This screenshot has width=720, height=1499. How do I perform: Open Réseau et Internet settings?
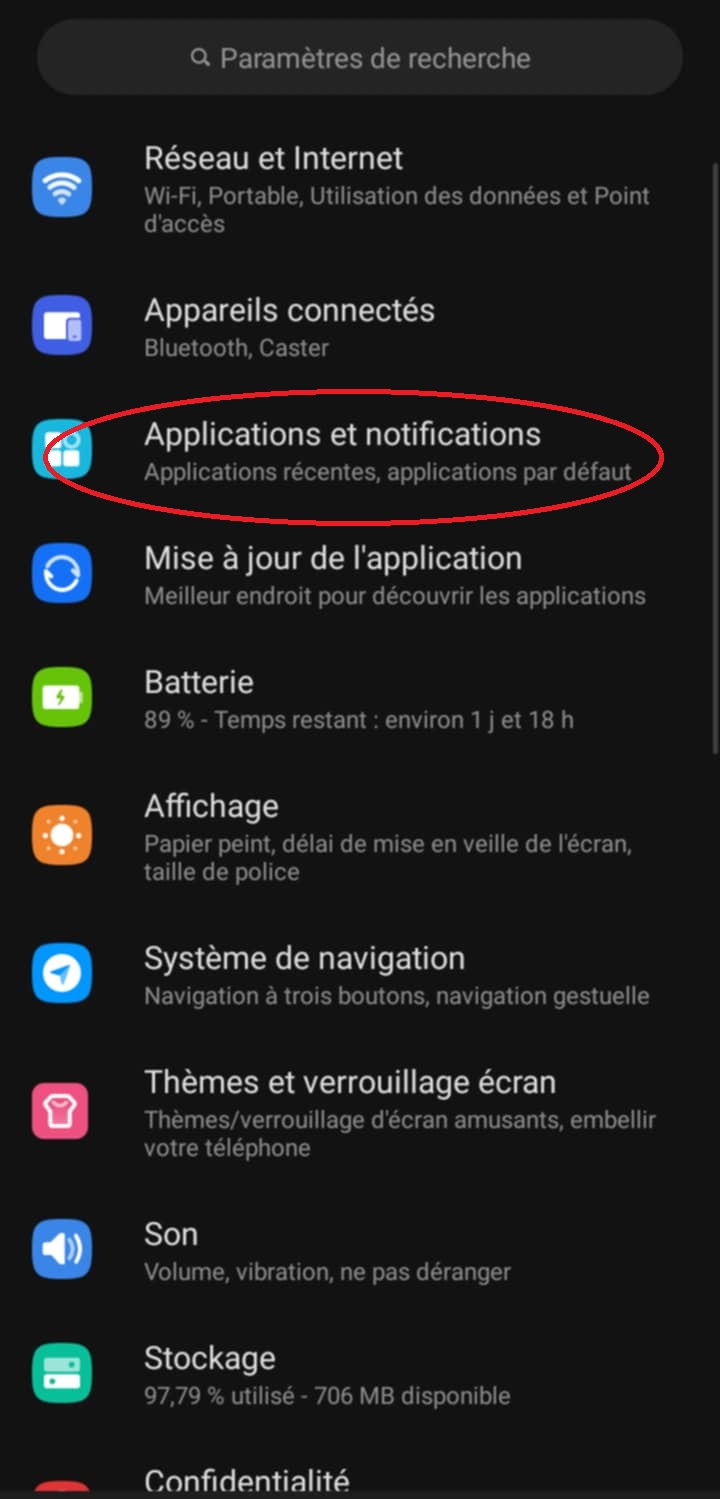[x=360, y=188]
